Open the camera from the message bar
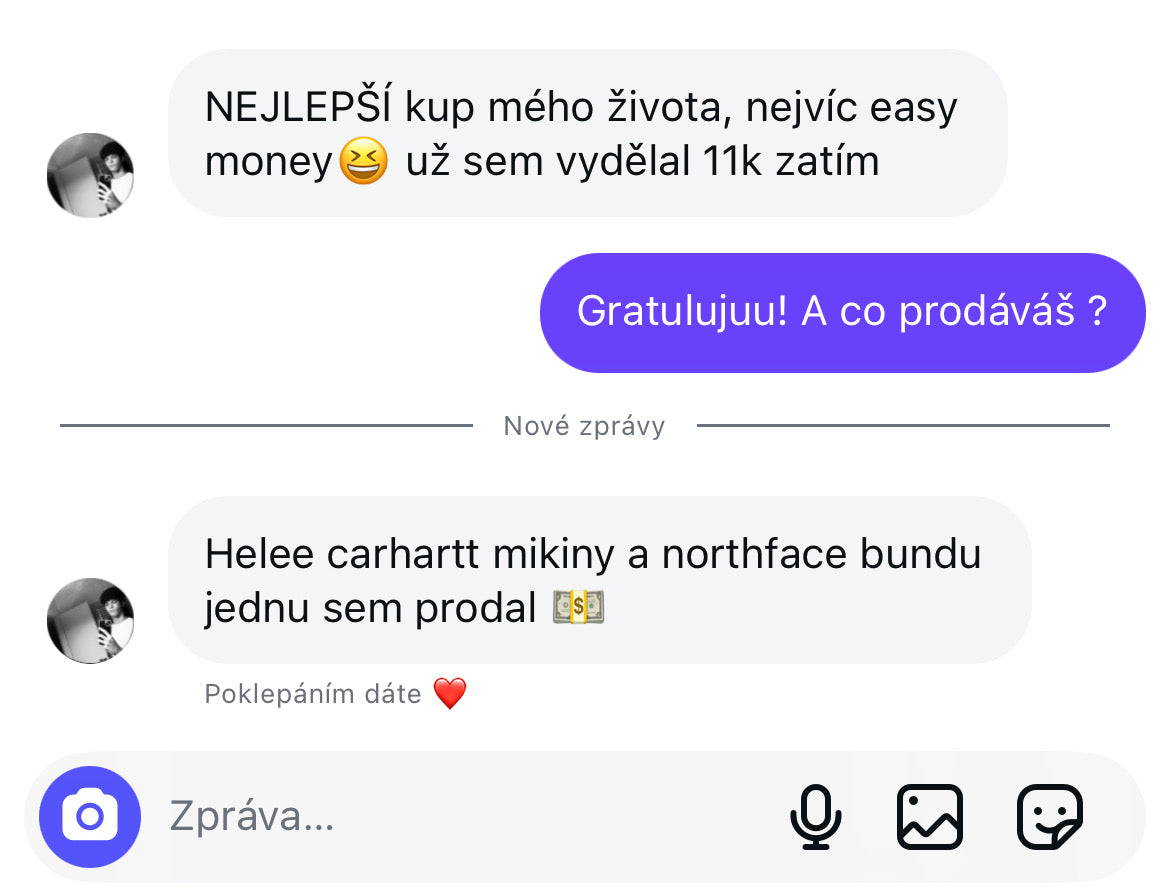 tap(90, 817)
